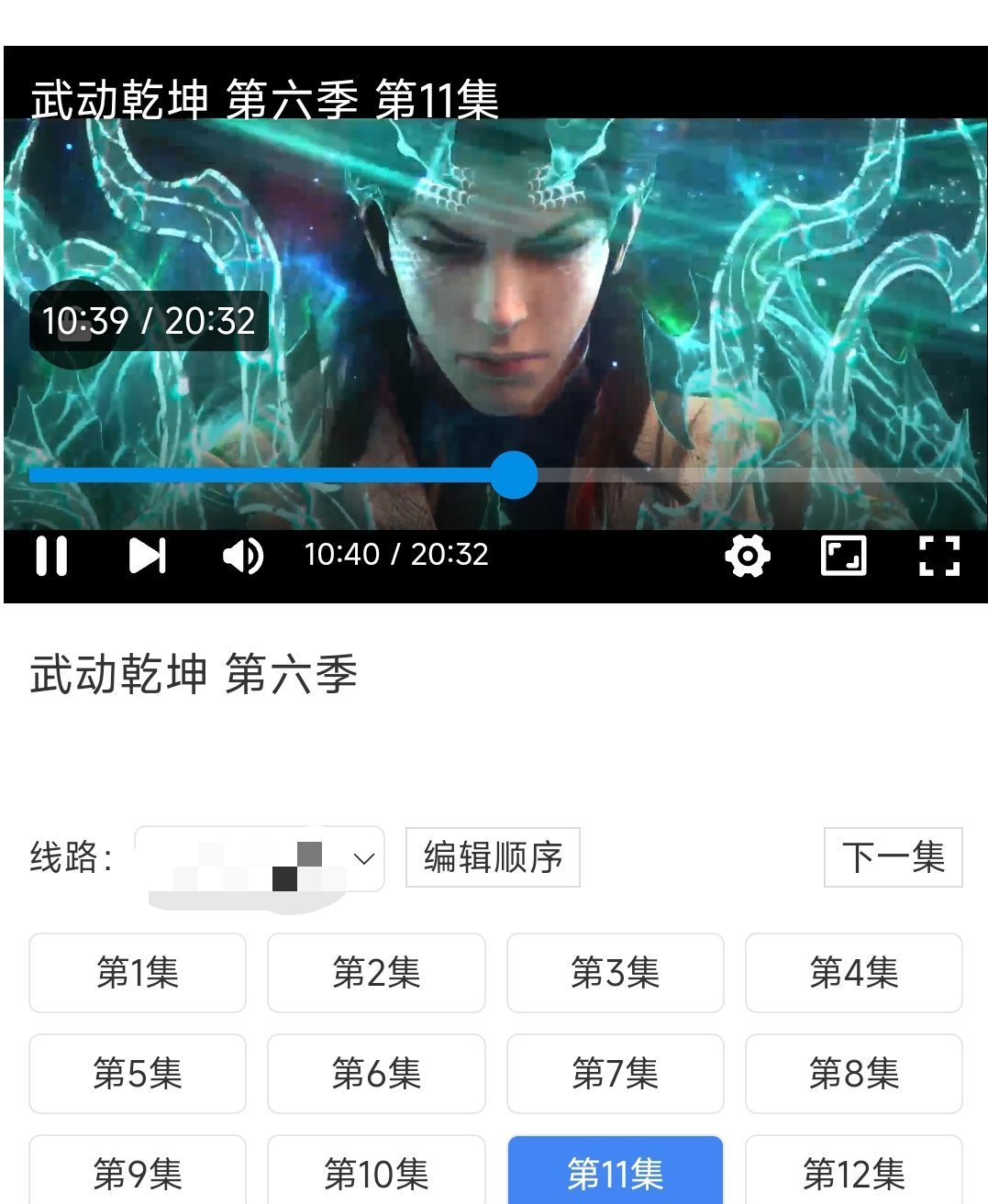Tap the video progress bar handle
The image size is (988, 1204).
514,475
